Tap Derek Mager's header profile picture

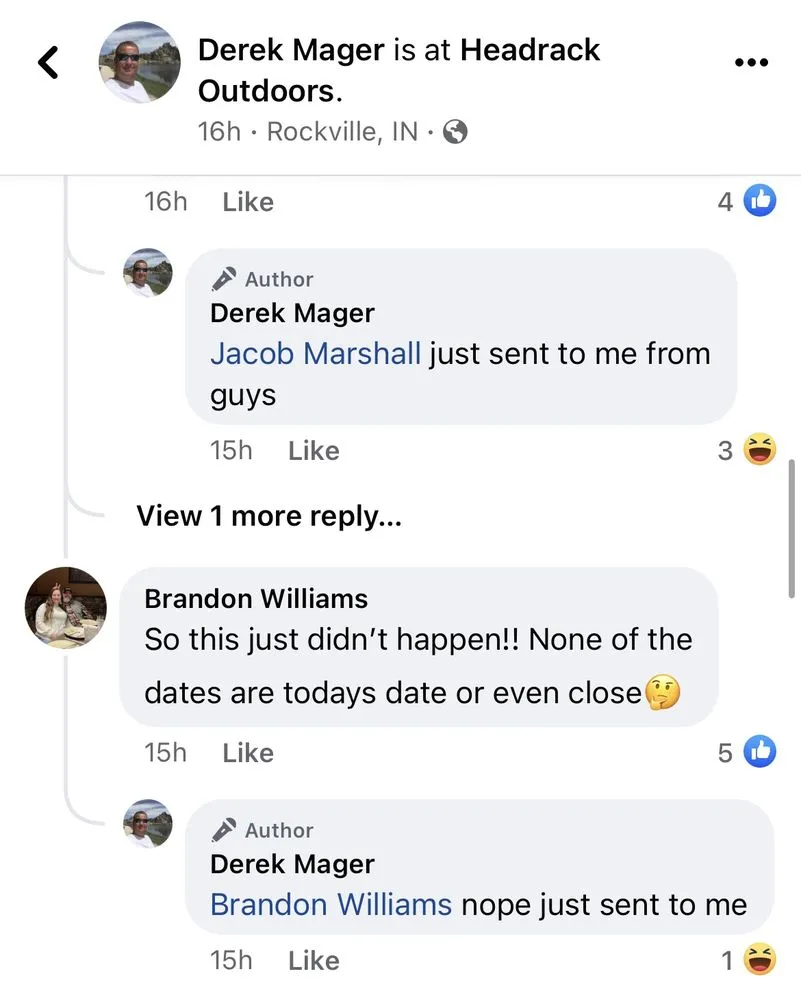pos(139,63)
